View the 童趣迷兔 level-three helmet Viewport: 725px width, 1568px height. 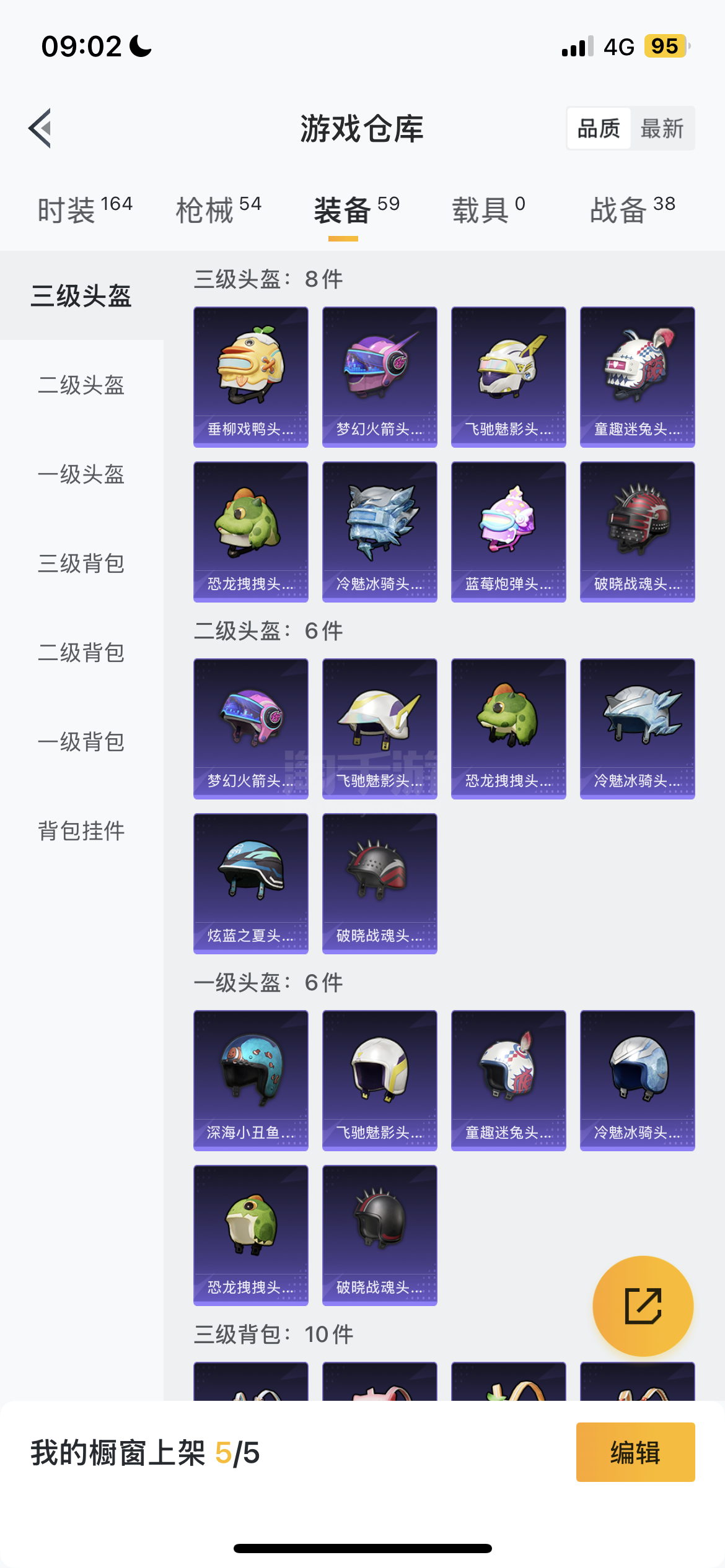click(638, 377)
